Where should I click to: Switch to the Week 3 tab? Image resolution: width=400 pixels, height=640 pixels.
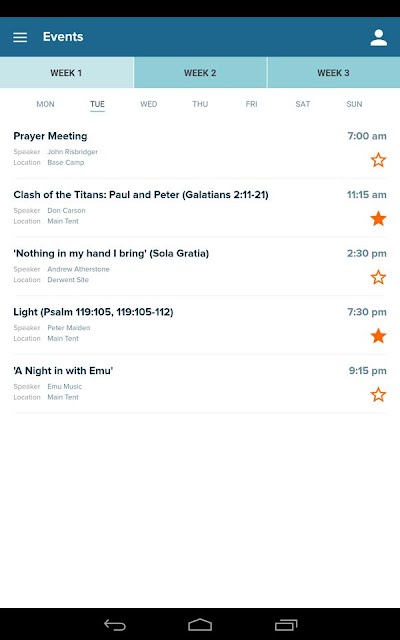(333, 73)
